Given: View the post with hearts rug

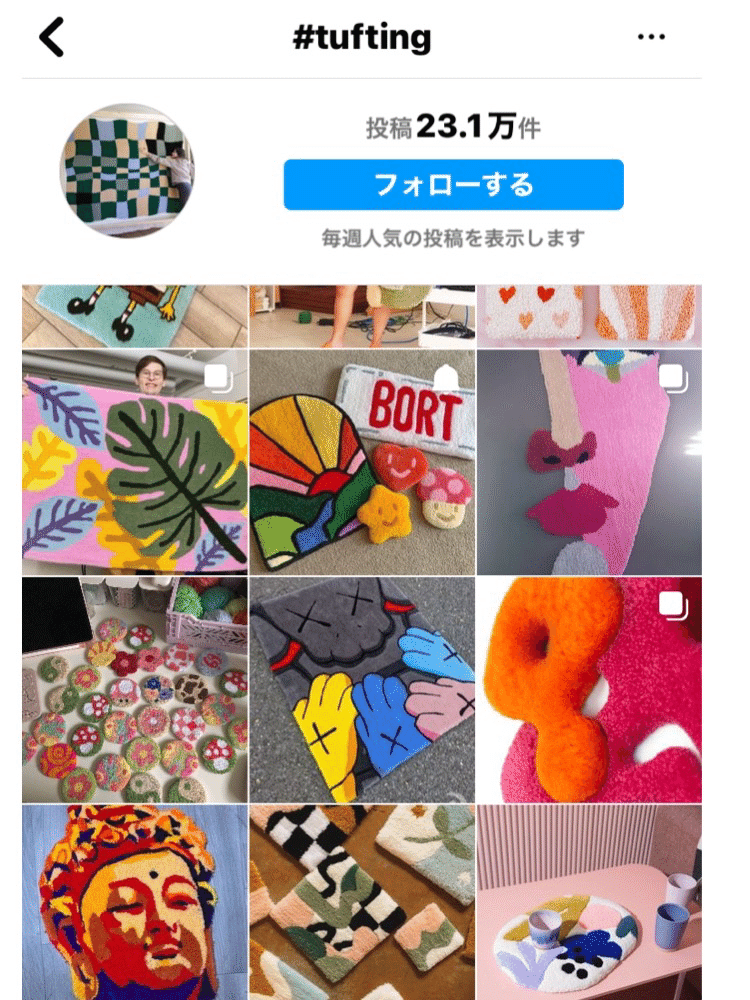Looking at the screenshot, I should [589, 315].
